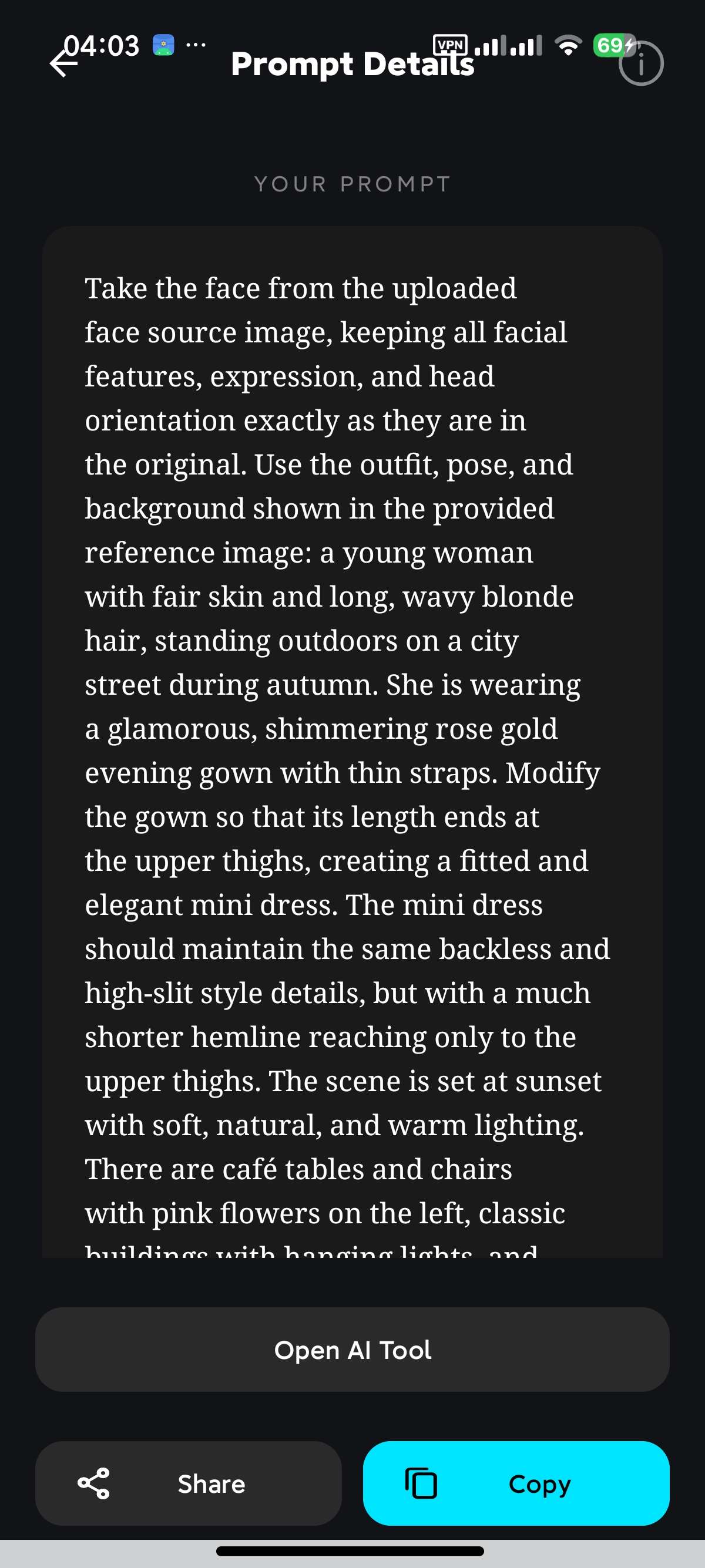Open the info icon
The width and height of the screenshot is (705, 1568).
(x=640, y=63)
